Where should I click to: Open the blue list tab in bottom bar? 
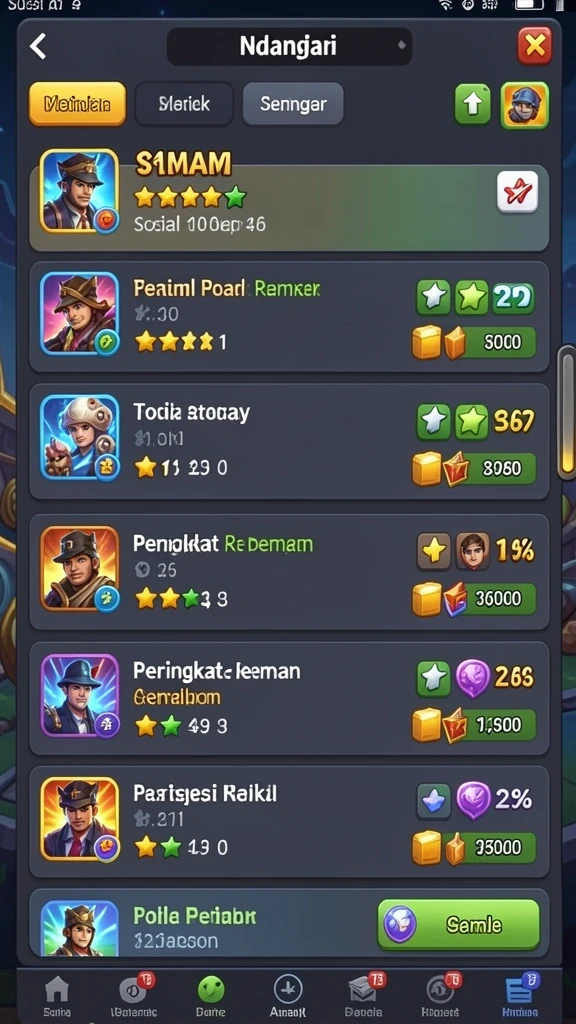(x=520, y=997)
